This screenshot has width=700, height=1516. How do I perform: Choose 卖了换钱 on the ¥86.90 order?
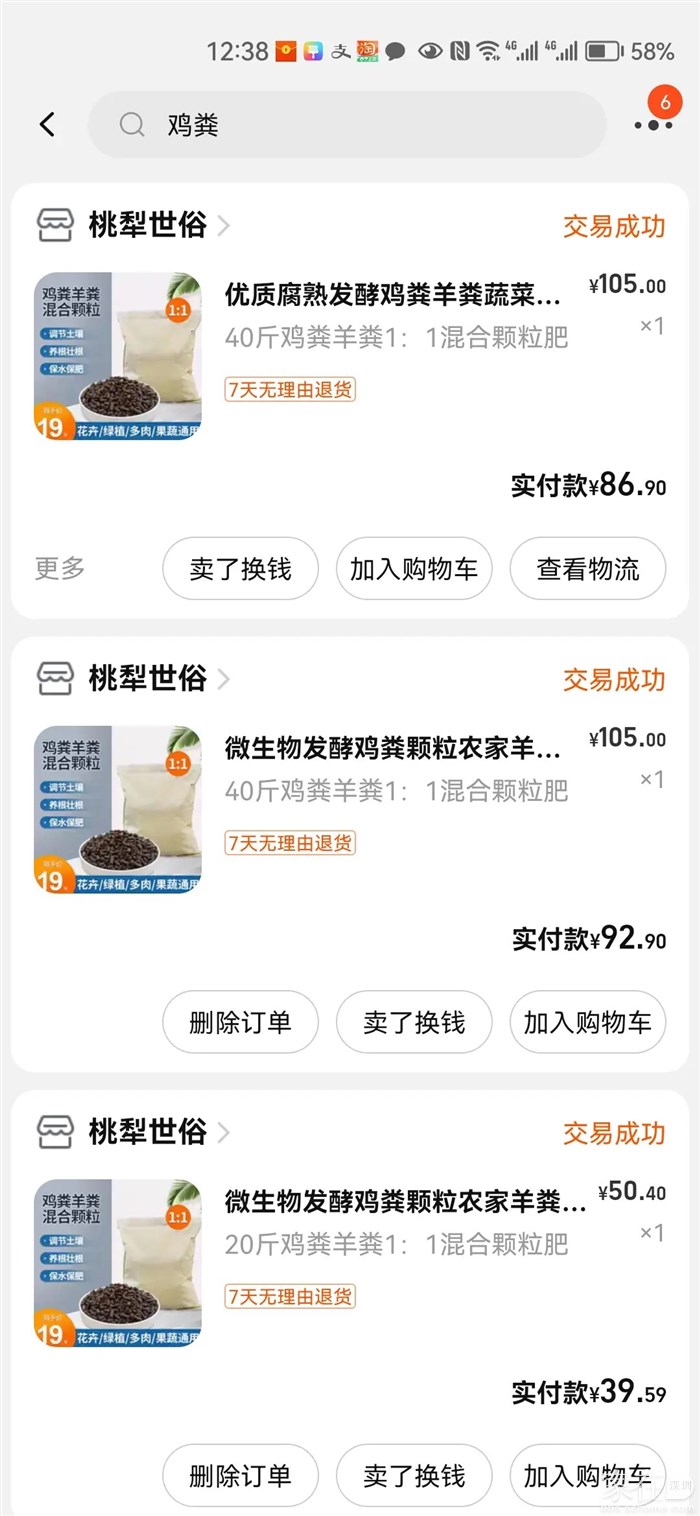(240, 569)
